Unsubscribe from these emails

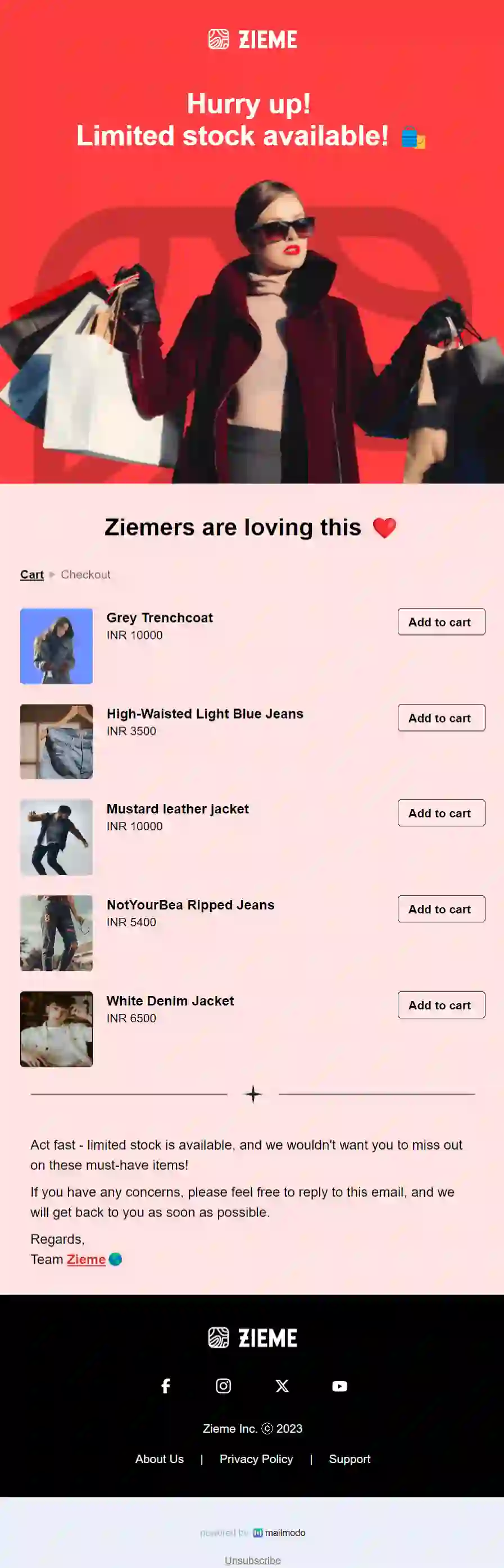pos(252,1561)
